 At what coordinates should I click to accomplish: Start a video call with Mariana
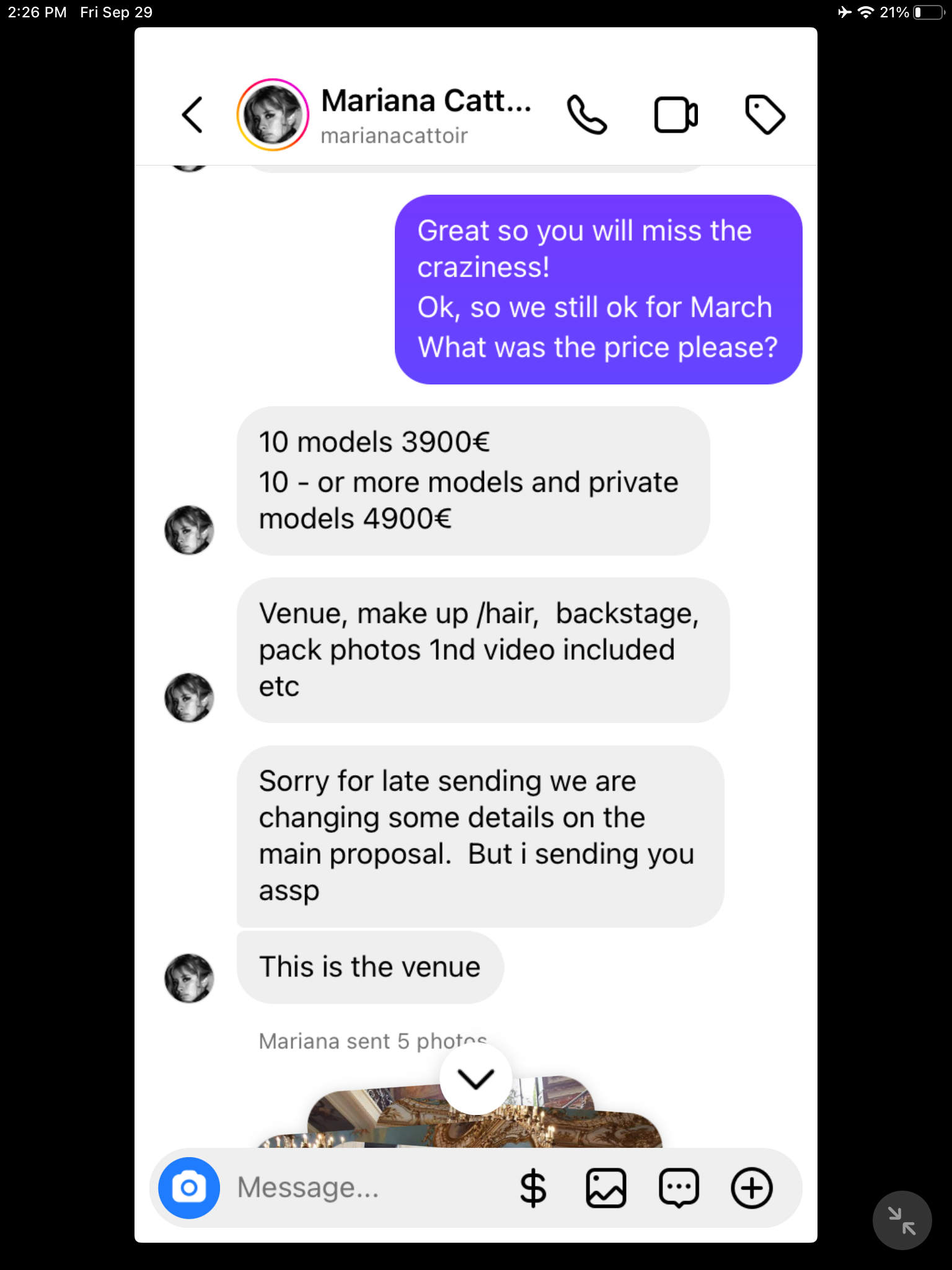point(676,115)
